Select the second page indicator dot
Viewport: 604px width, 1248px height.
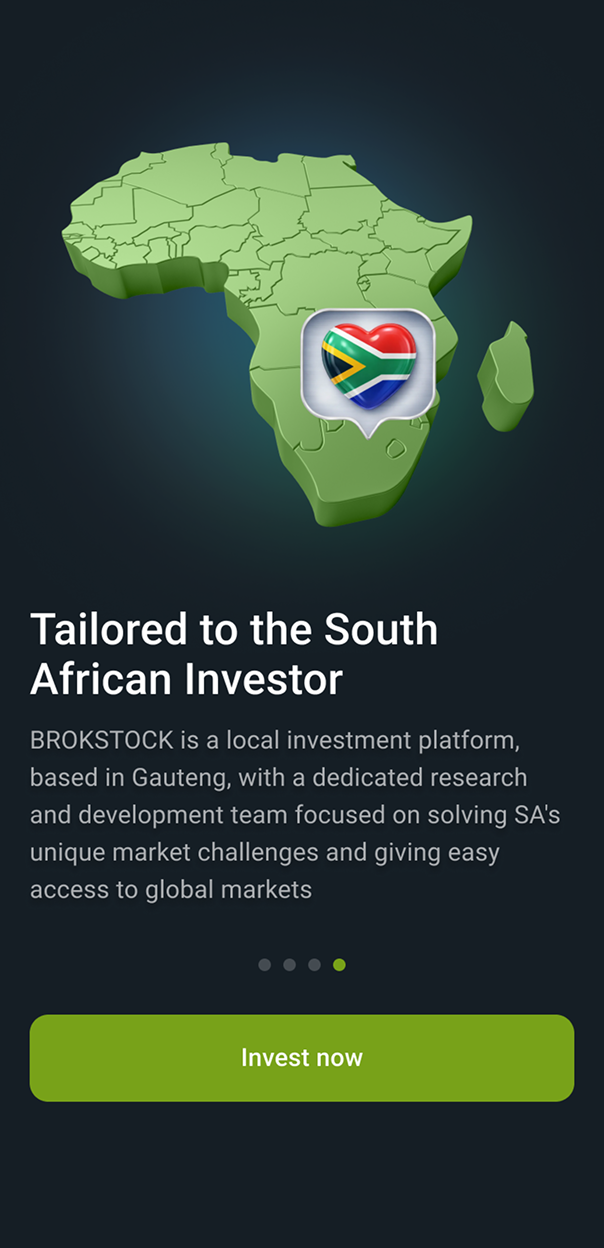coord(290,965)
